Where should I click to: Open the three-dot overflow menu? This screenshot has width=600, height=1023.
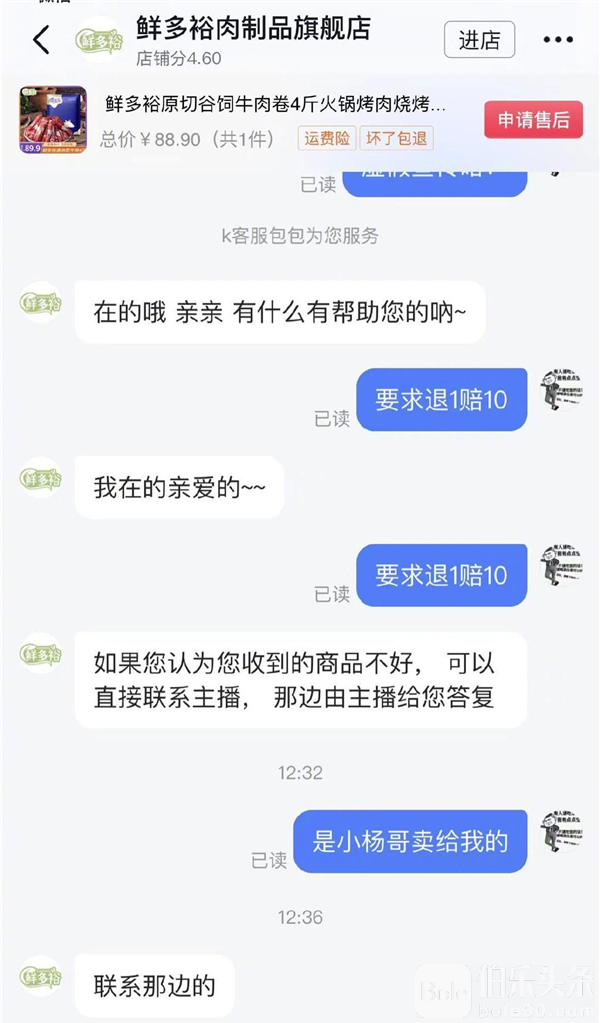pyautogui.click(x=558, y=40)
